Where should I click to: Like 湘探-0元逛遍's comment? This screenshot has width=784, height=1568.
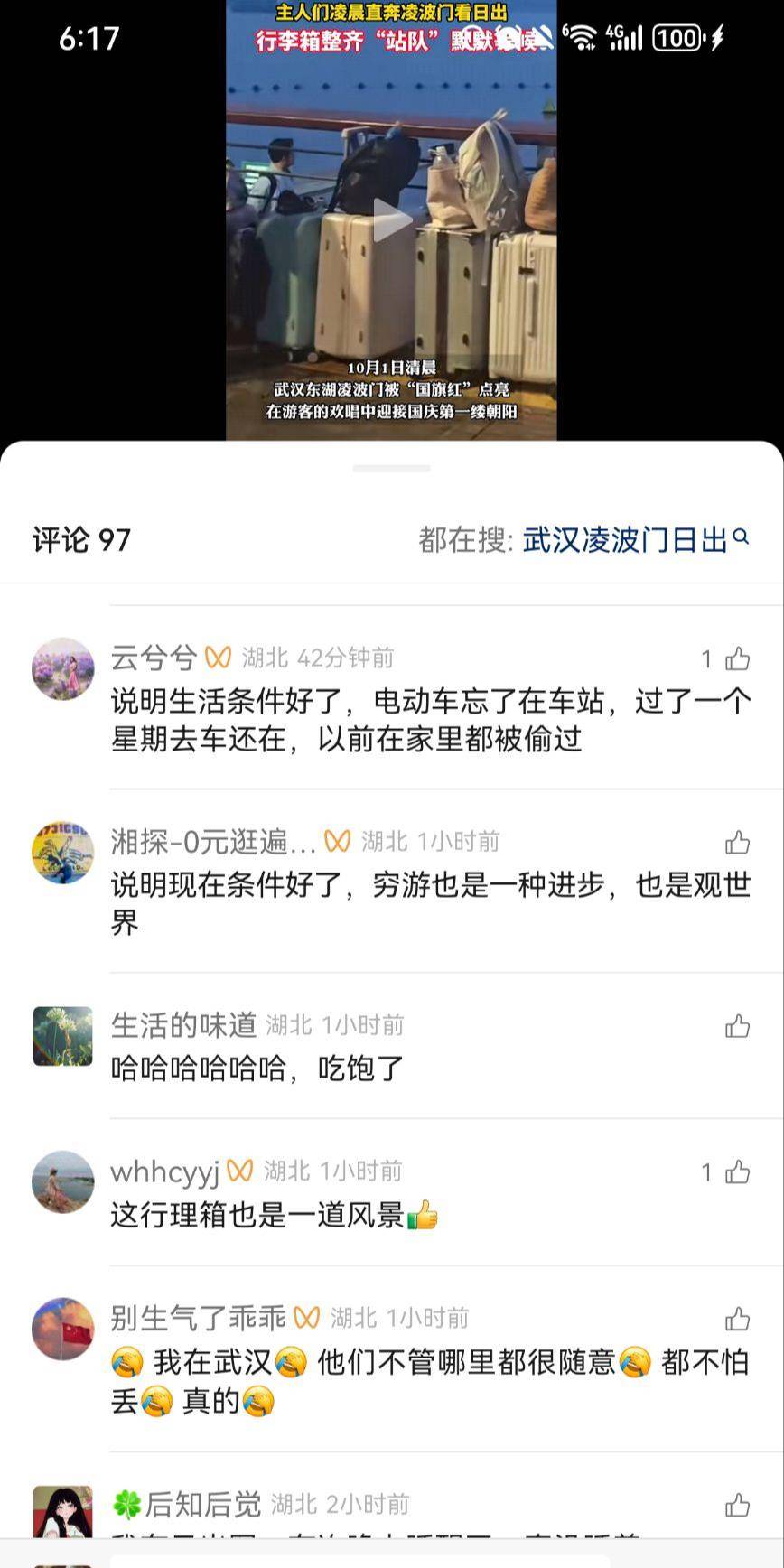(x=737, y=843)
